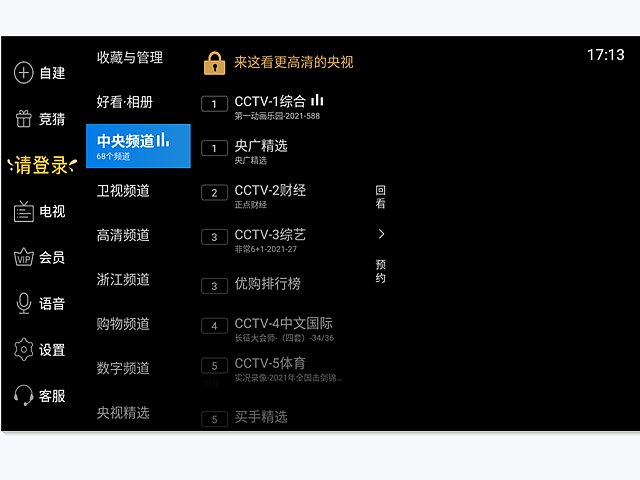
Task: Expand the 回看 预约 side panel arrow
Action: [x=381, y=234]
